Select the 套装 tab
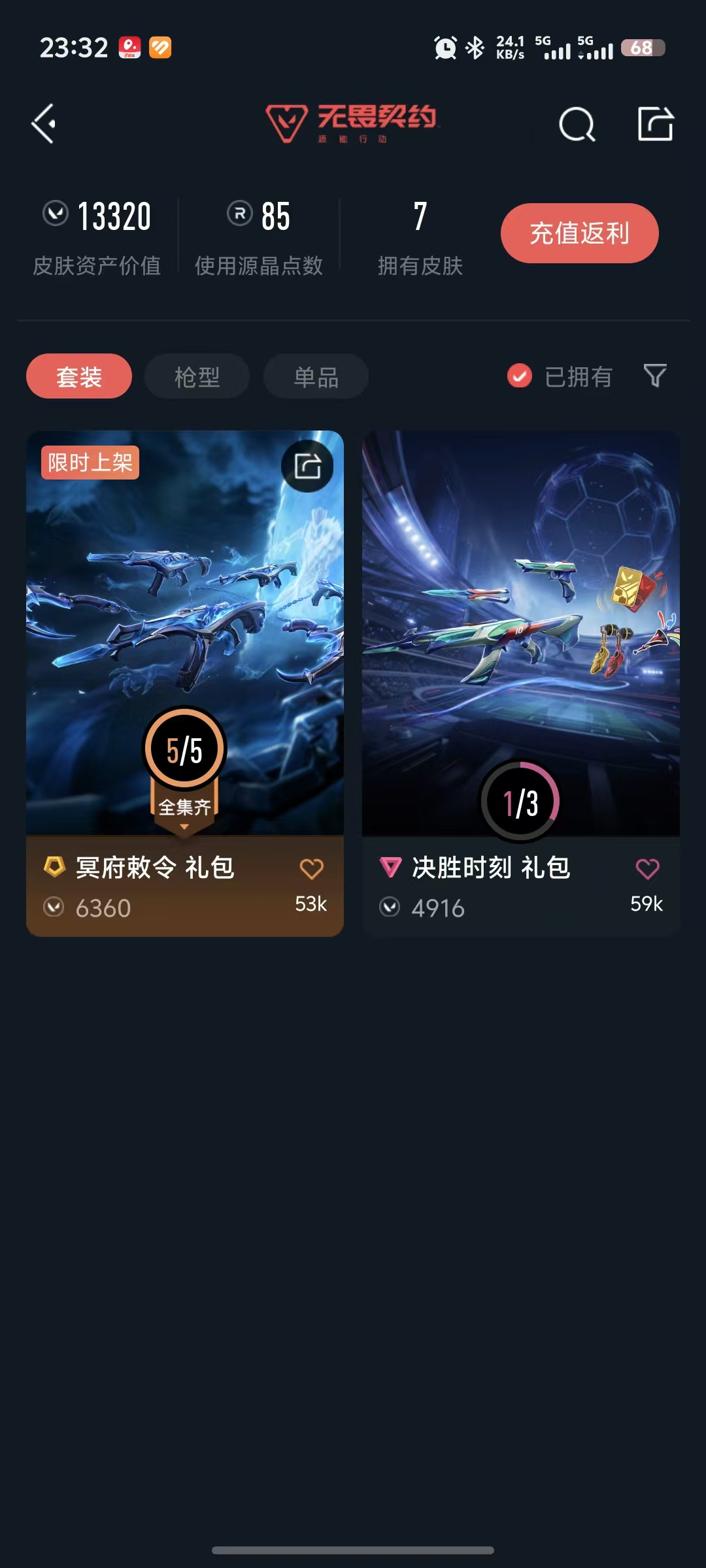The image size is (706, 1568). (x=79, y=376)
